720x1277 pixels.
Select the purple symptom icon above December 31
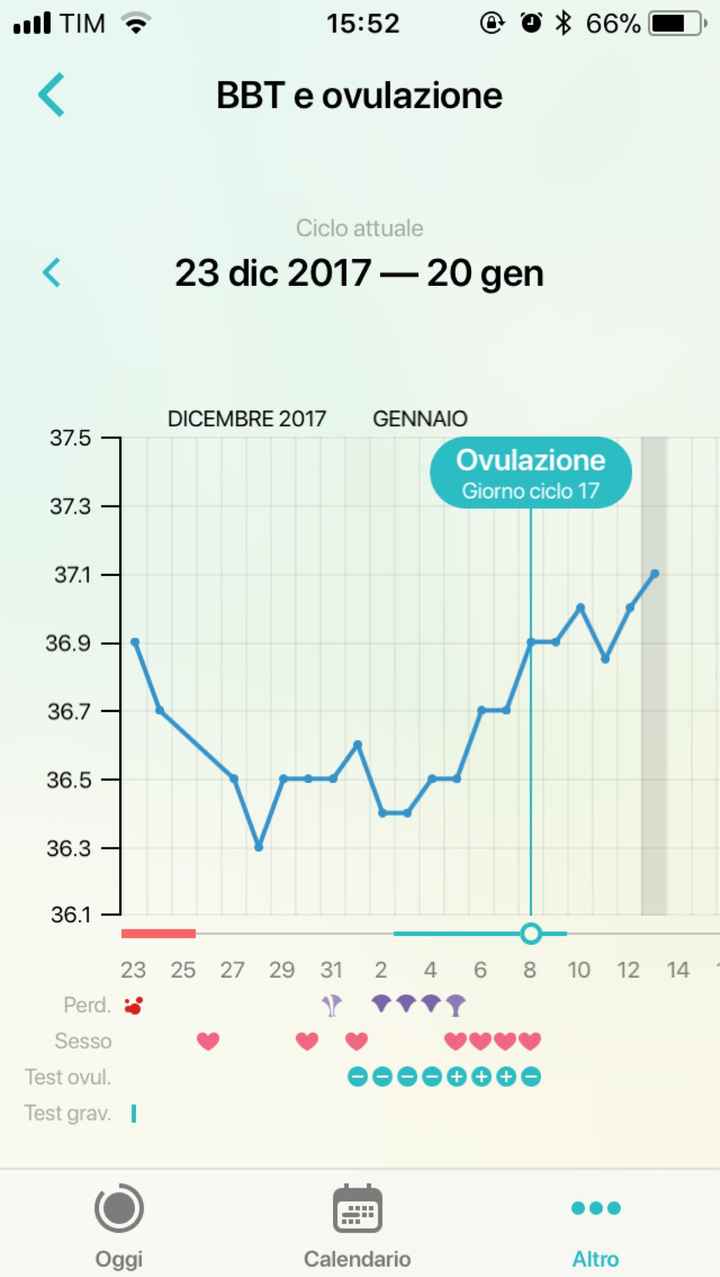click(332, 1003)
